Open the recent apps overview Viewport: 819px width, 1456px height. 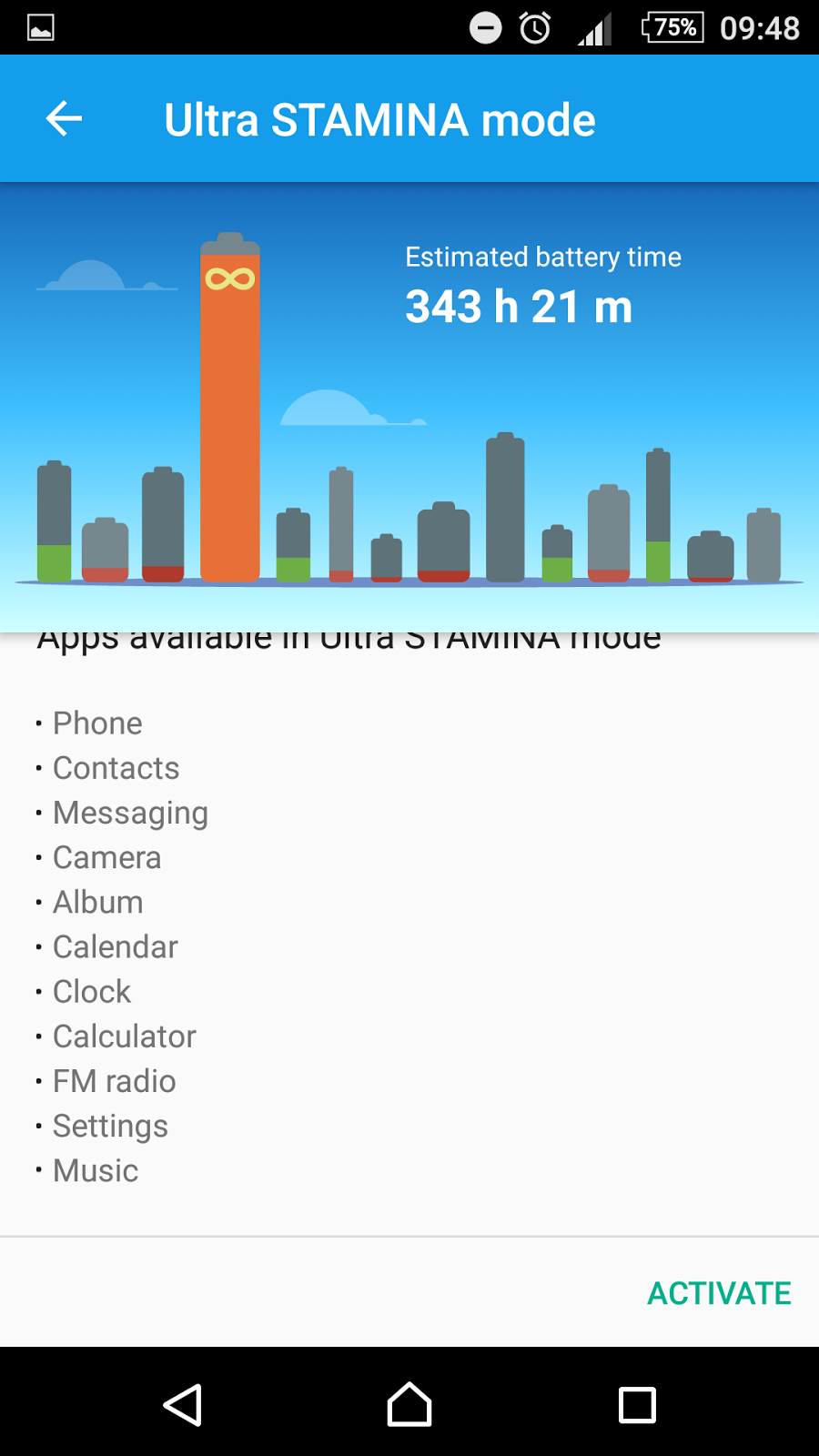pyautogui.click(x=637, y=1404)
